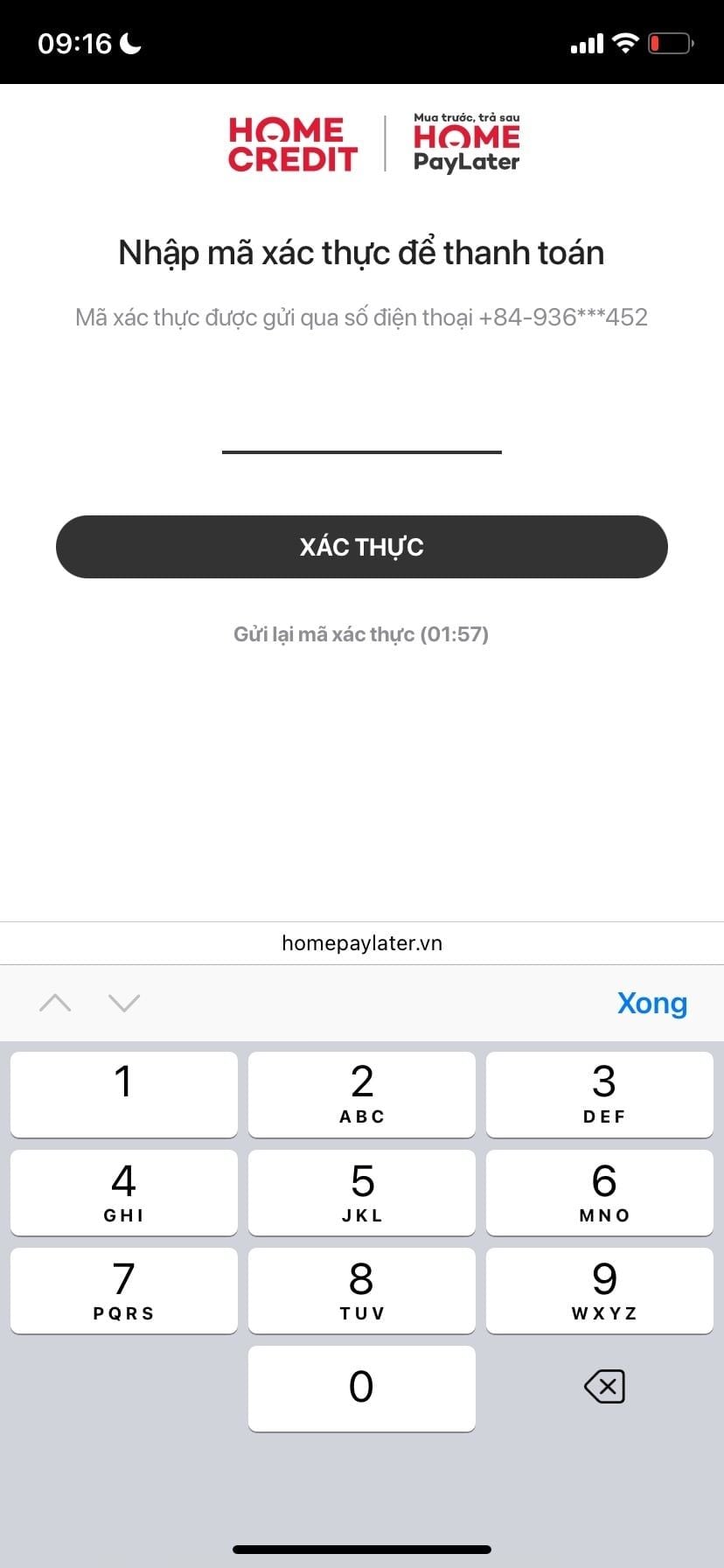Tap backspace key on keypad
724x1568 pixels.
pyautogui.click(x=604, y=1387)
